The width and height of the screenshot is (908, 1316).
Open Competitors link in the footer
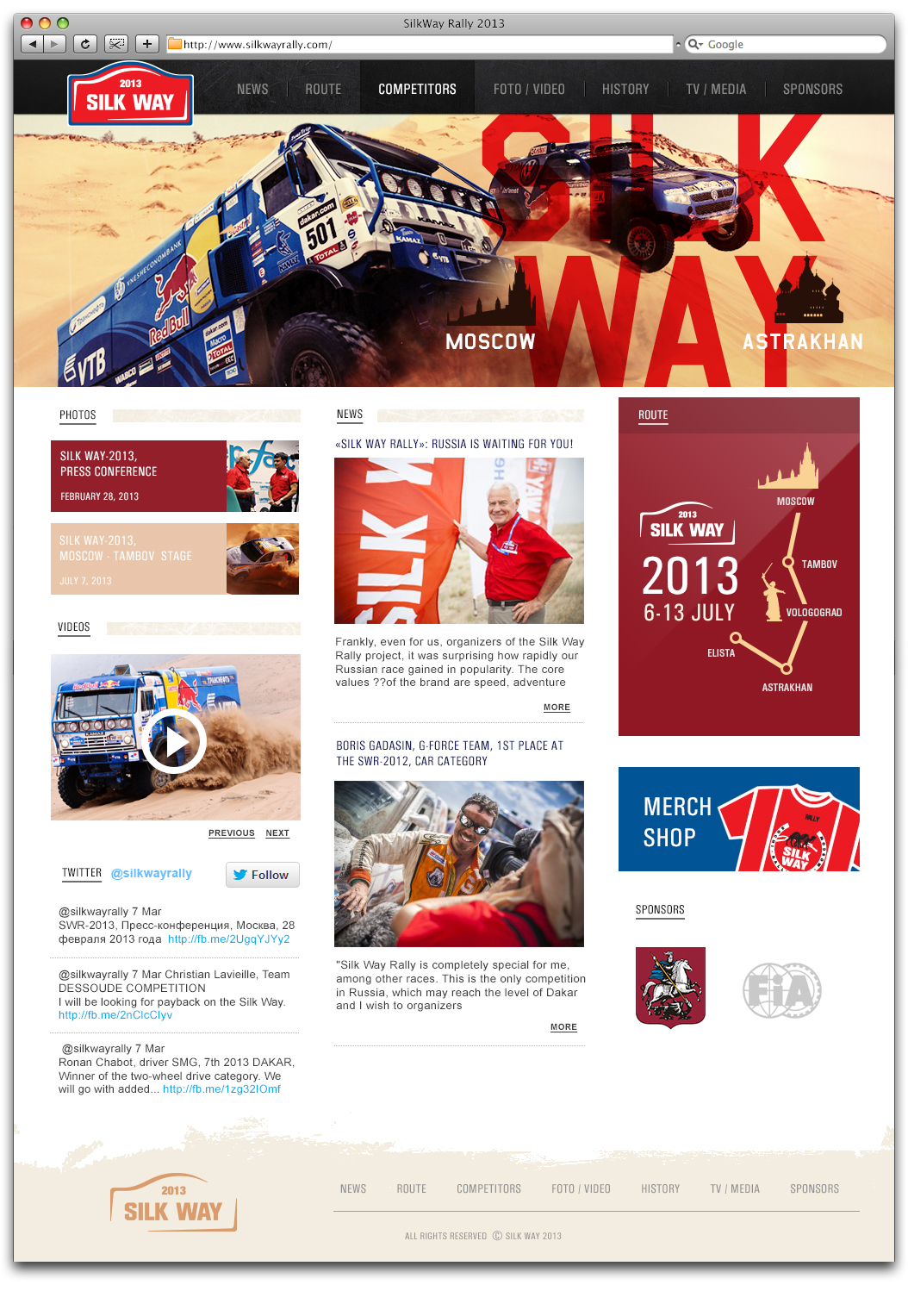(488, 1188)
